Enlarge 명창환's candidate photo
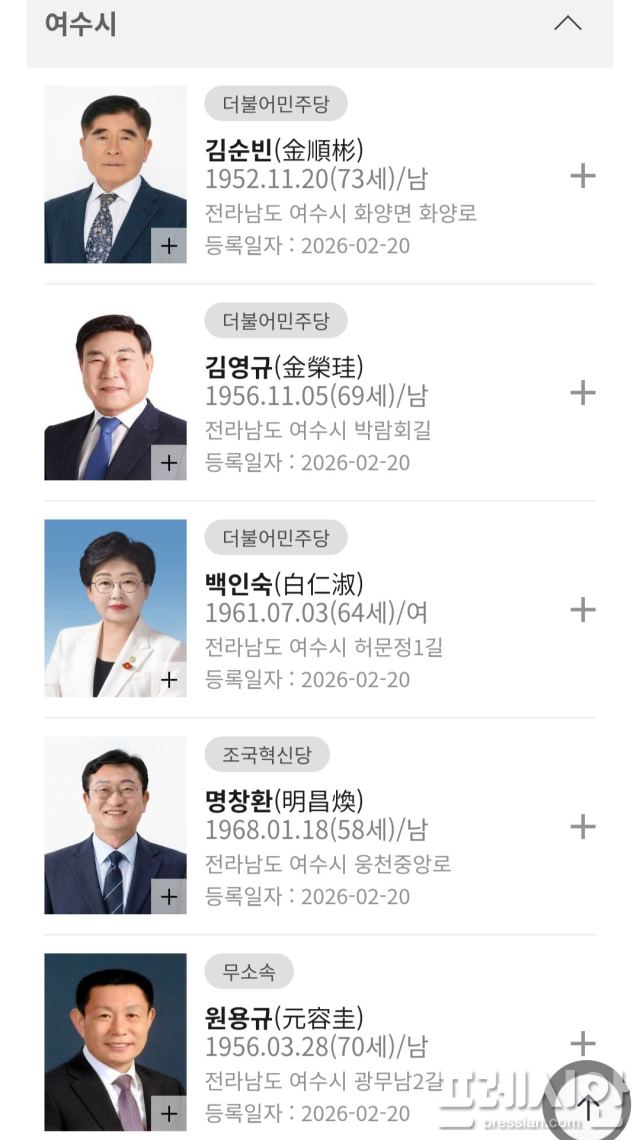This screenshot has width=640, height=1140. coord(169,897)
